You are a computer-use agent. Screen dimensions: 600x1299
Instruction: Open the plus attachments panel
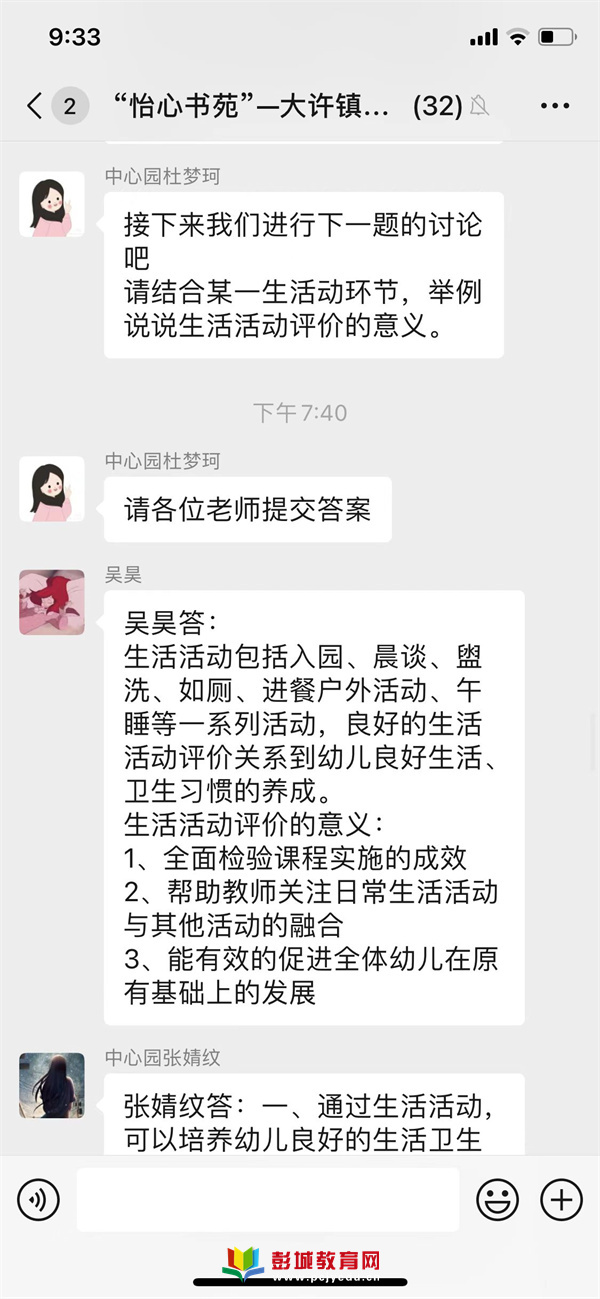pyautogui.click(x=561, y=1199)
